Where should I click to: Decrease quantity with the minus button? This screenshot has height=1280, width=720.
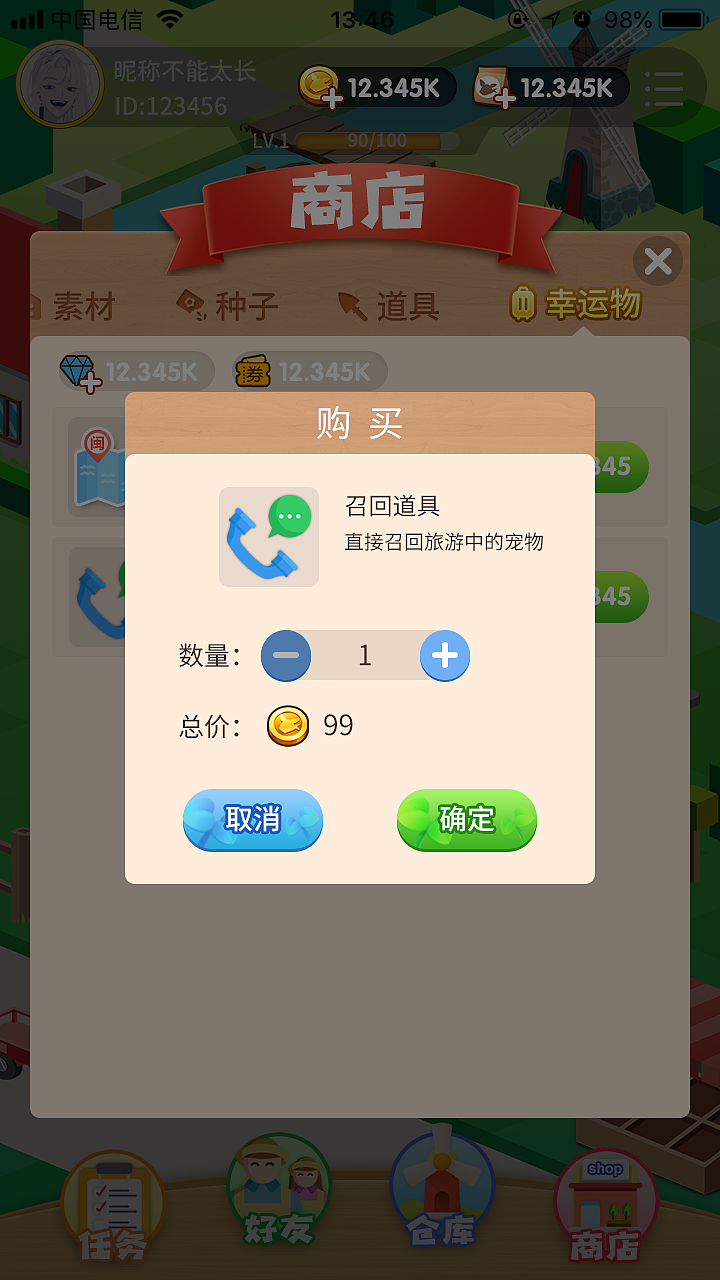coord(286,656)
